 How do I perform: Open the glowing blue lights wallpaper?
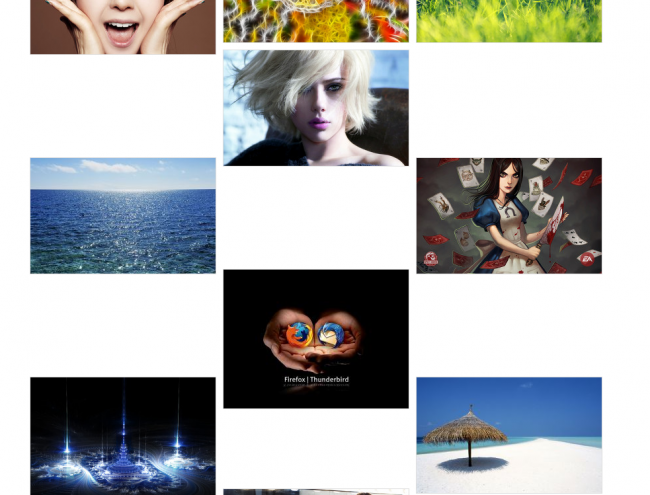click(122, 435)
